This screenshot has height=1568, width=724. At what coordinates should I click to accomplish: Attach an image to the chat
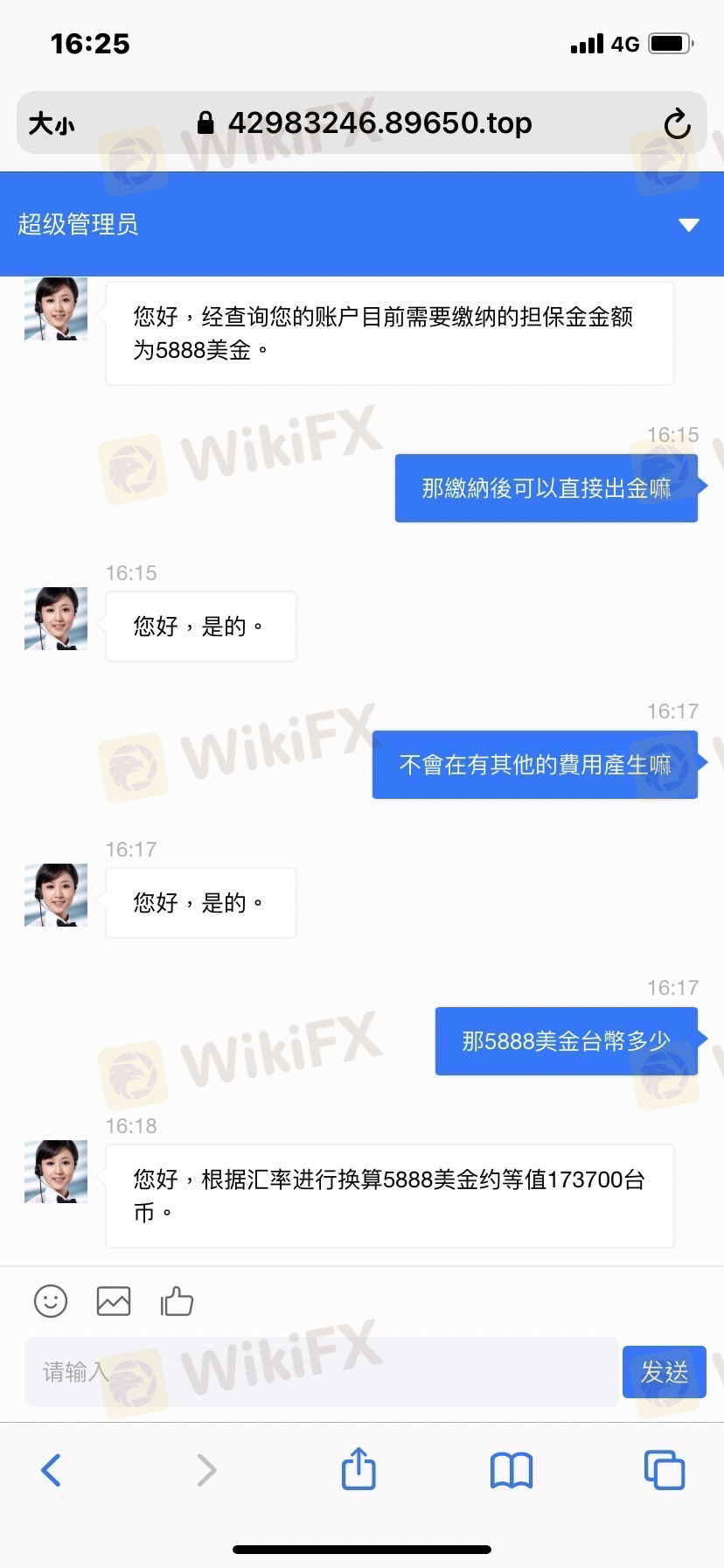pos(114,1301)
